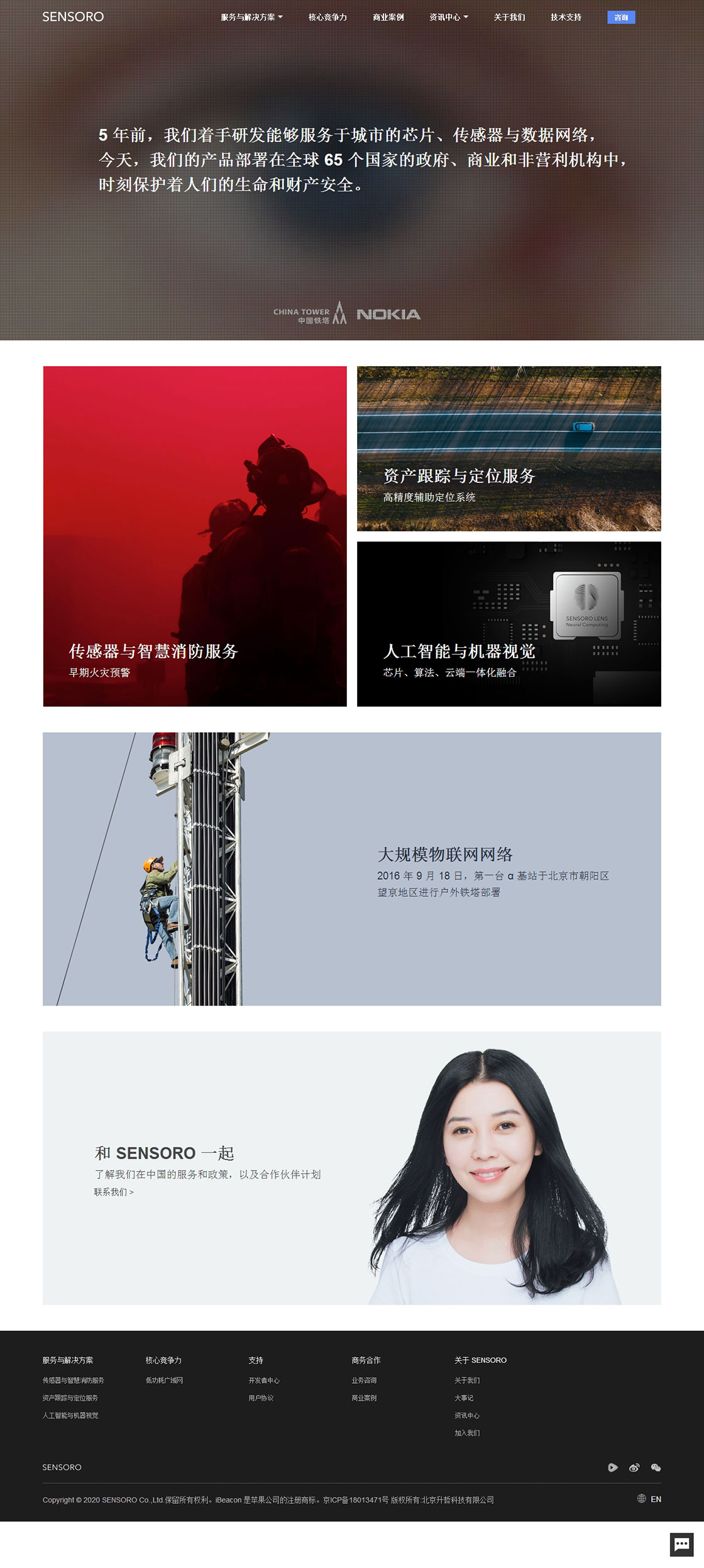The height and width of the screenshot is (1568, 704).
Task: Open 关于我们 in the top navigation
Action: (x=509, y=17)
